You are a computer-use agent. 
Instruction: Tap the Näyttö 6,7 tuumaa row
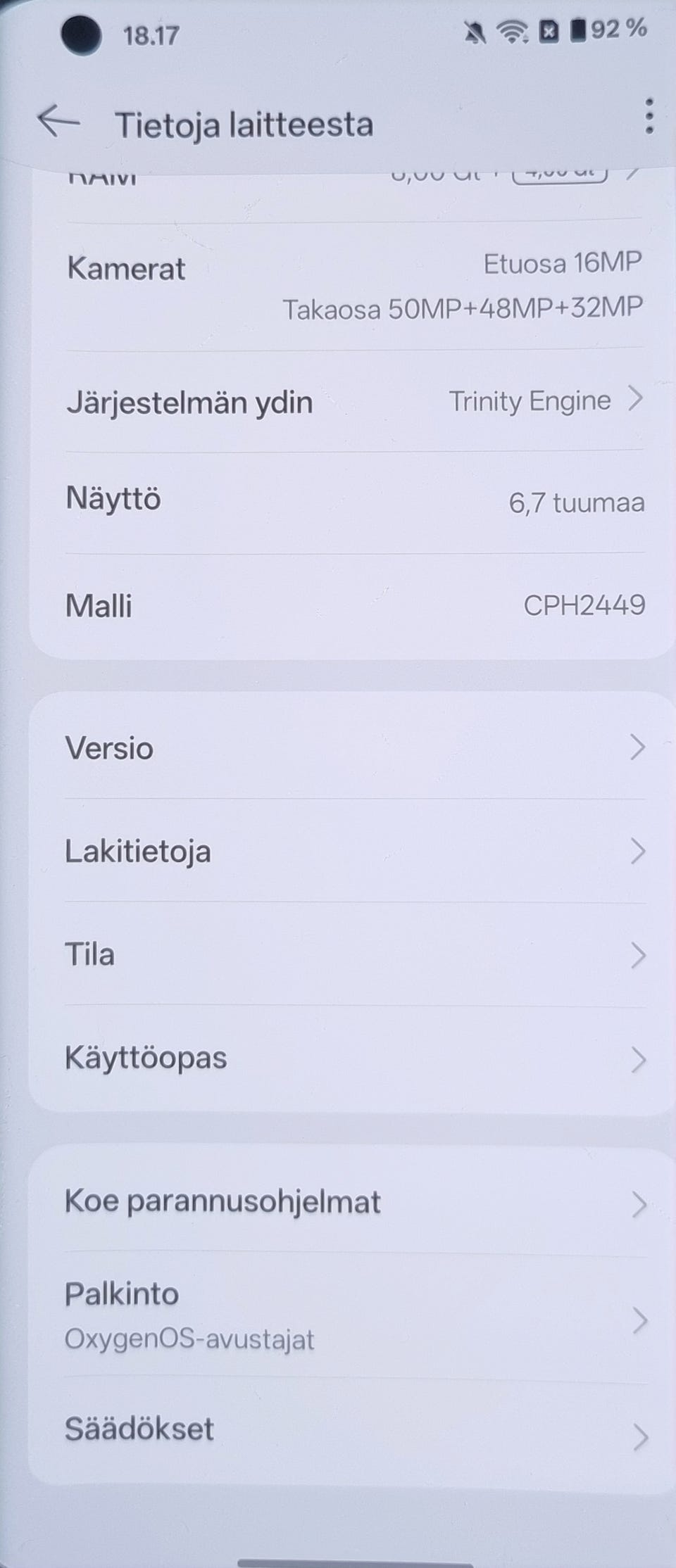click(x=338, y=501)
